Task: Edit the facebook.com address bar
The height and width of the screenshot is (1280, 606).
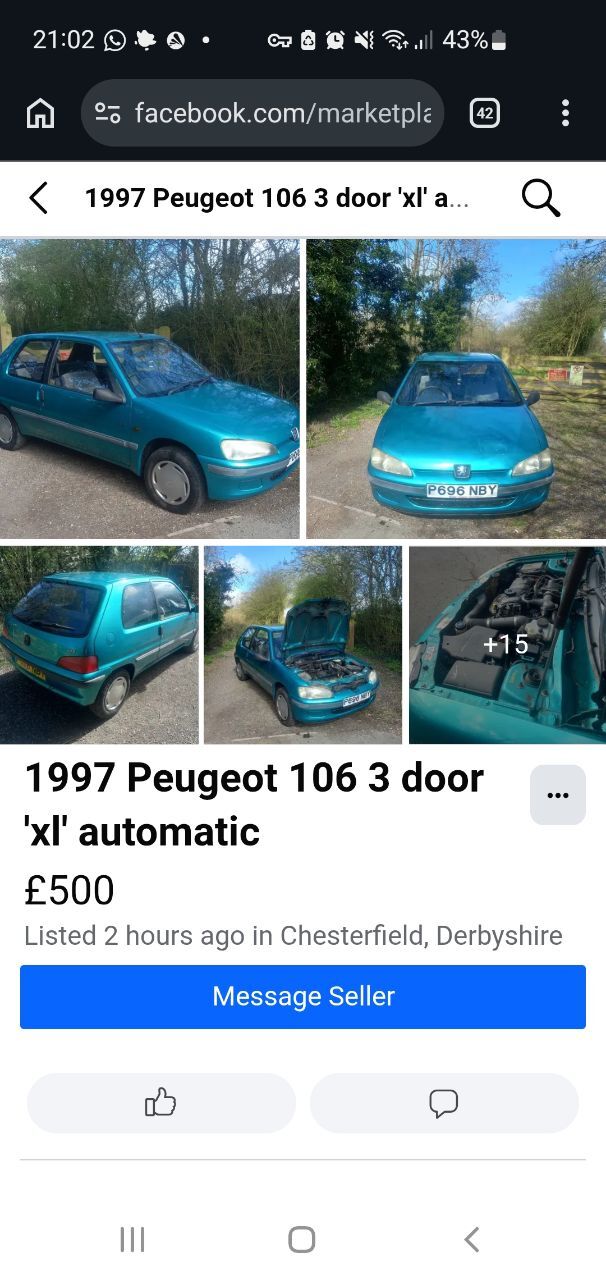Action: coord(280,113)
